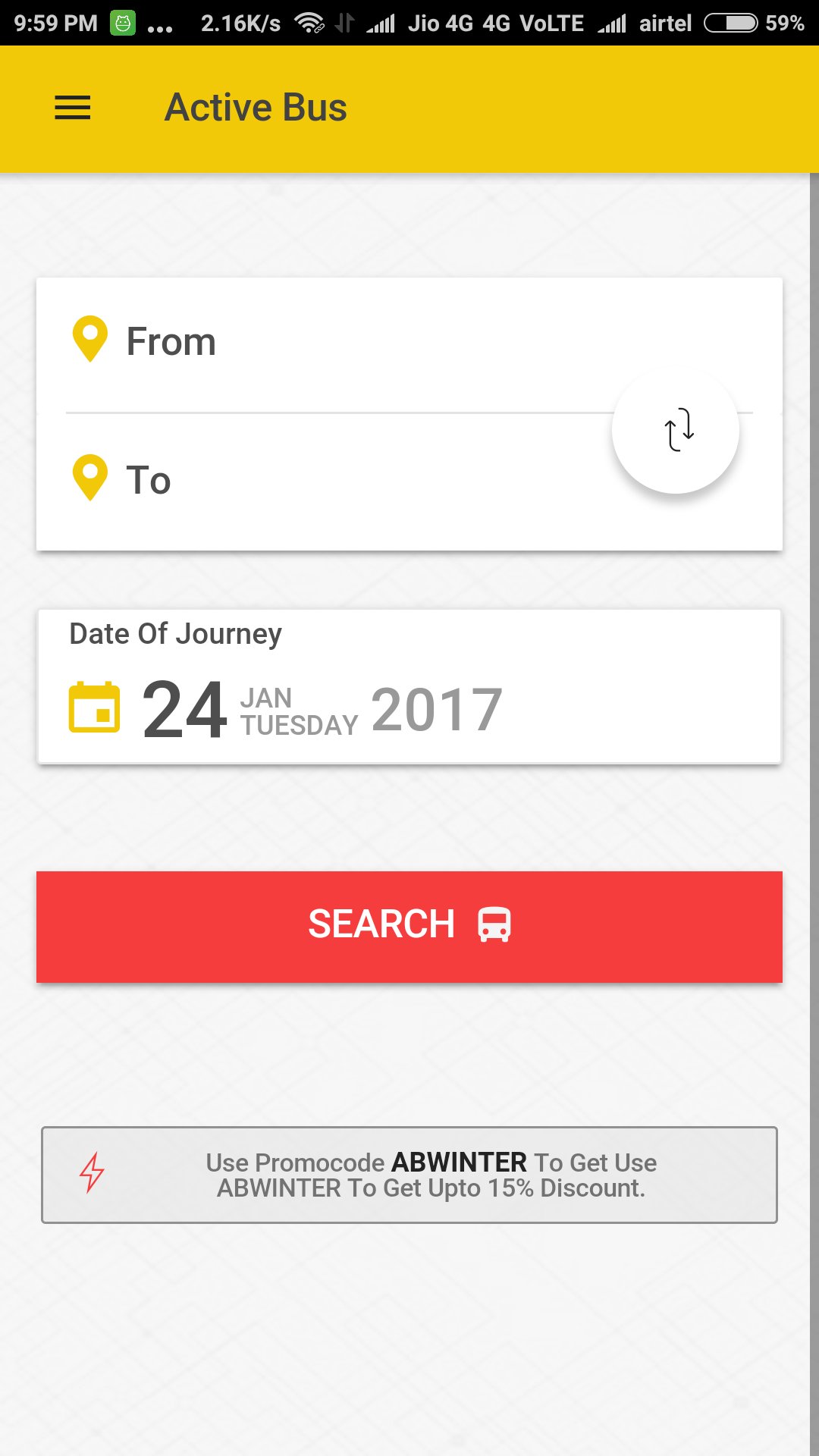Tap the ABWINTER promocode banner

(x=409, y=1176)
